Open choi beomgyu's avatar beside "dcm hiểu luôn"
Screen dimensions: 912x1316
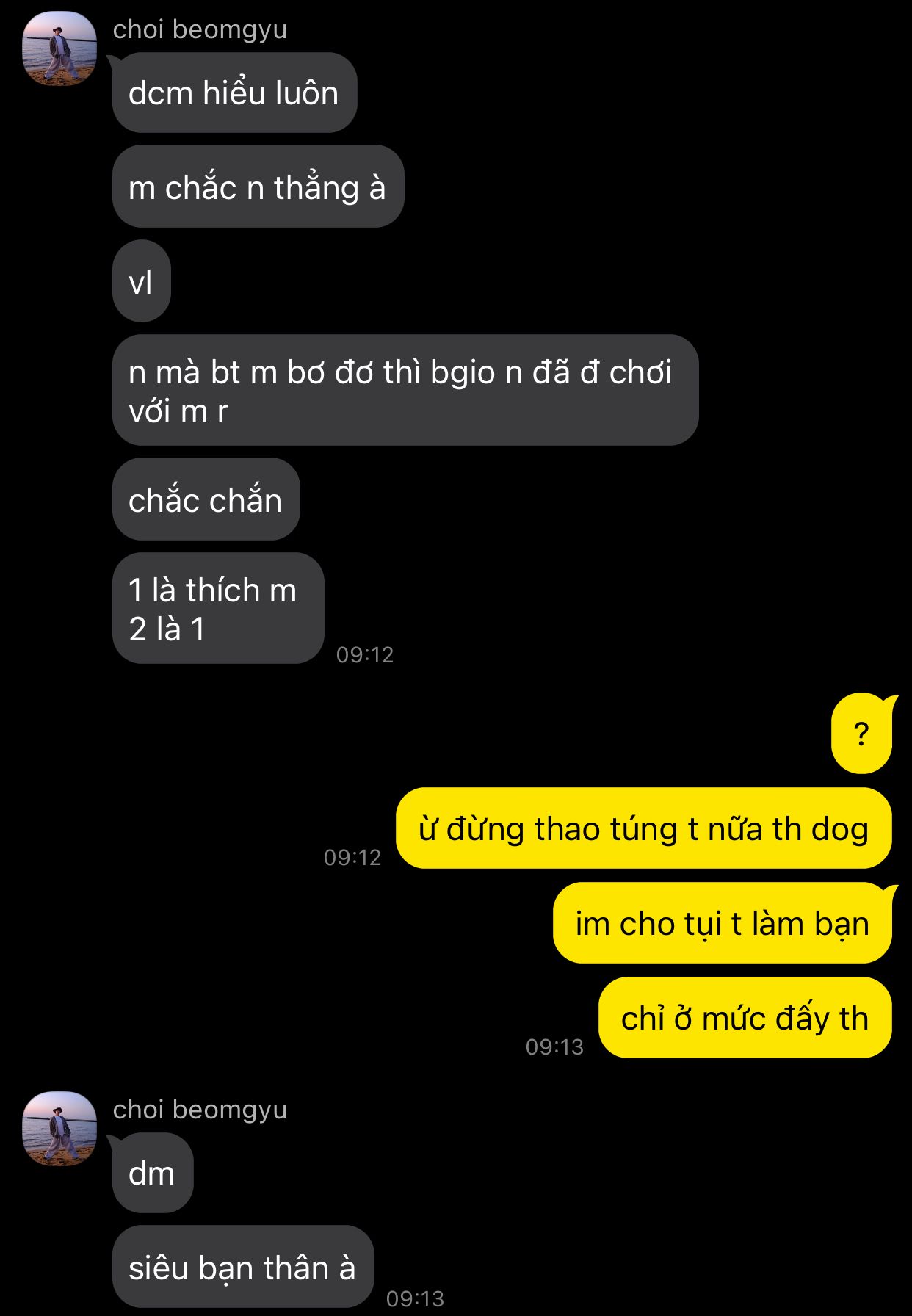(59, 48)
